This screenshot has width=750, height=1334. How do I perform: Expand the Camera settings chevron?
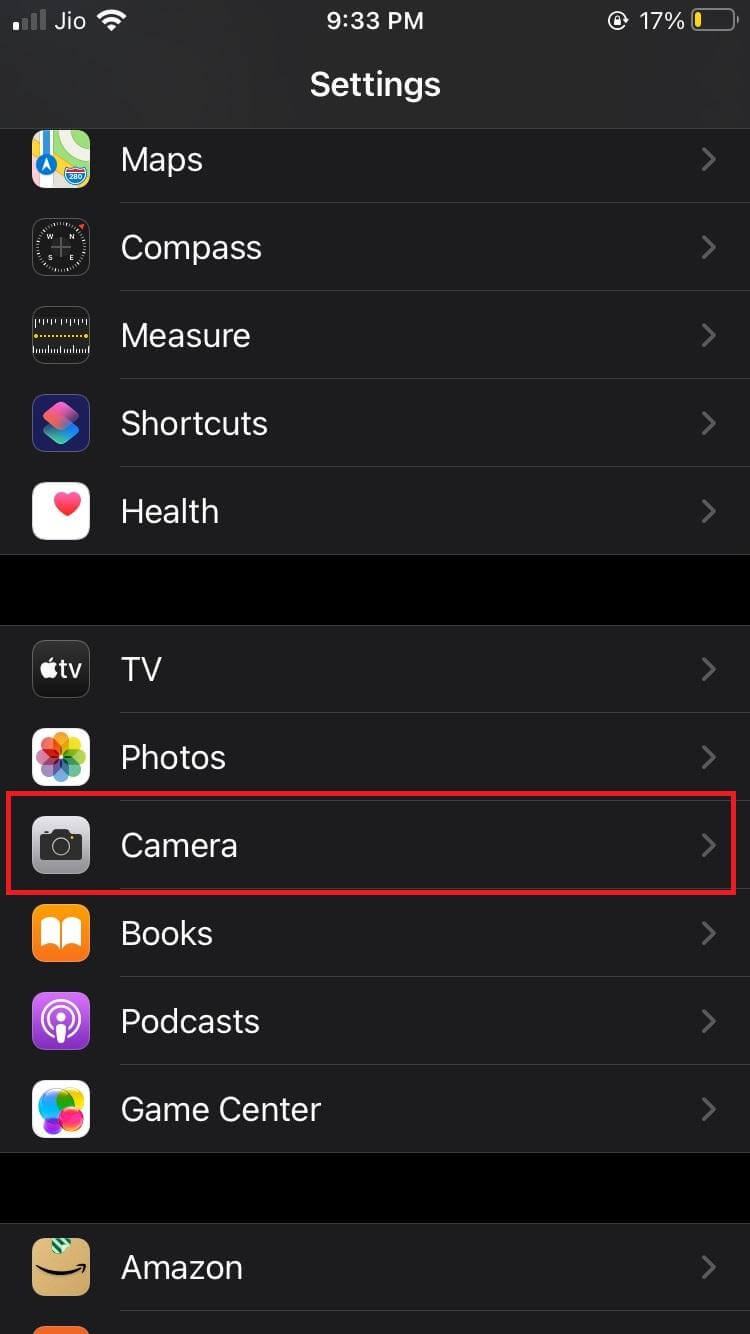710,845
